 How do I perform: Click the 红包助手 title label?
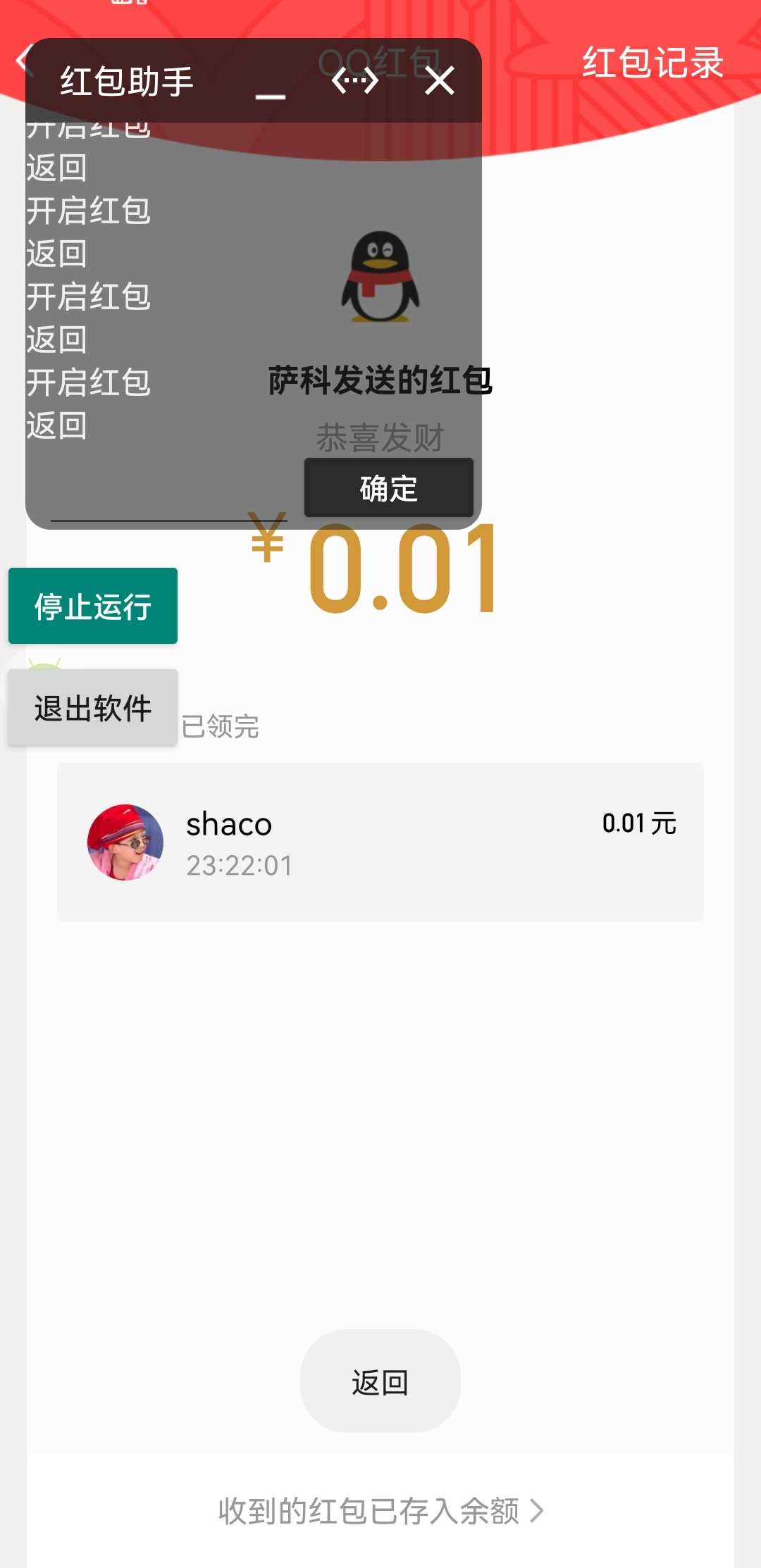pos(127,80)
